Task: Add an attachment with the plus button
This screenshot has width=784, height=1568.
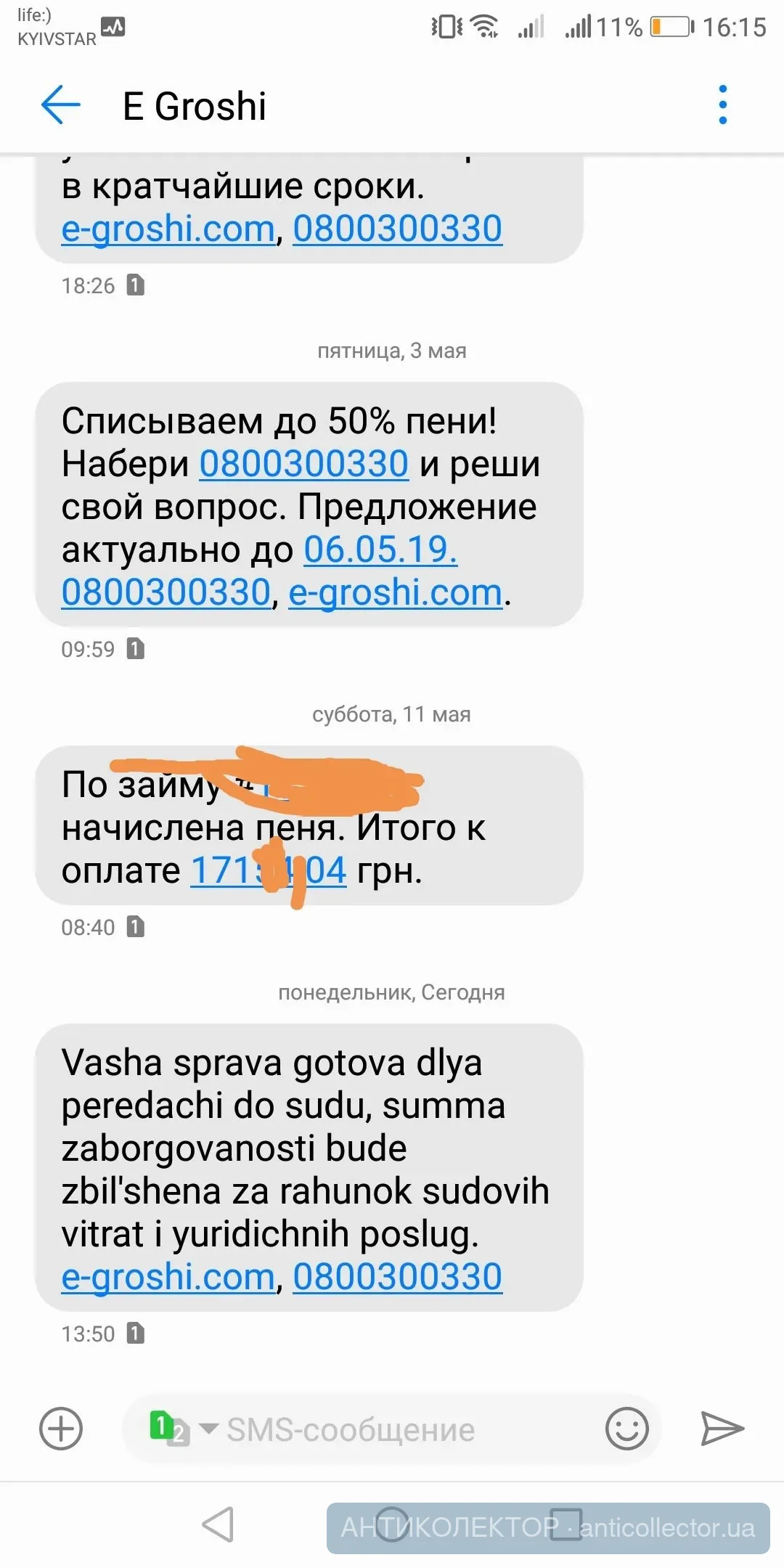Action: pos(61,1429)
